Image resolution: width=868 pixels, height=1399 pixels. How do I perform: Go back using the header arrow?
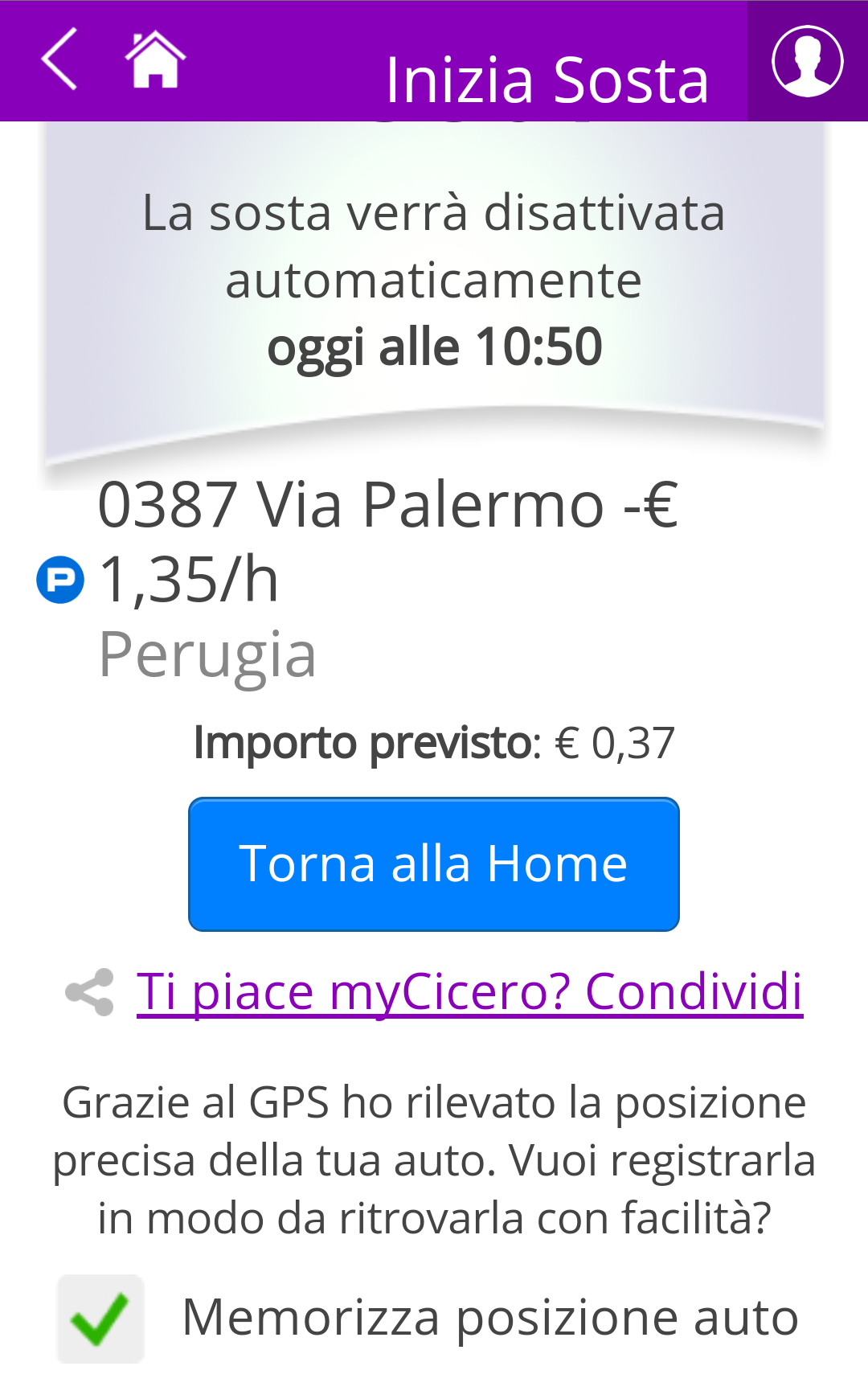click(x=59, y=59)
